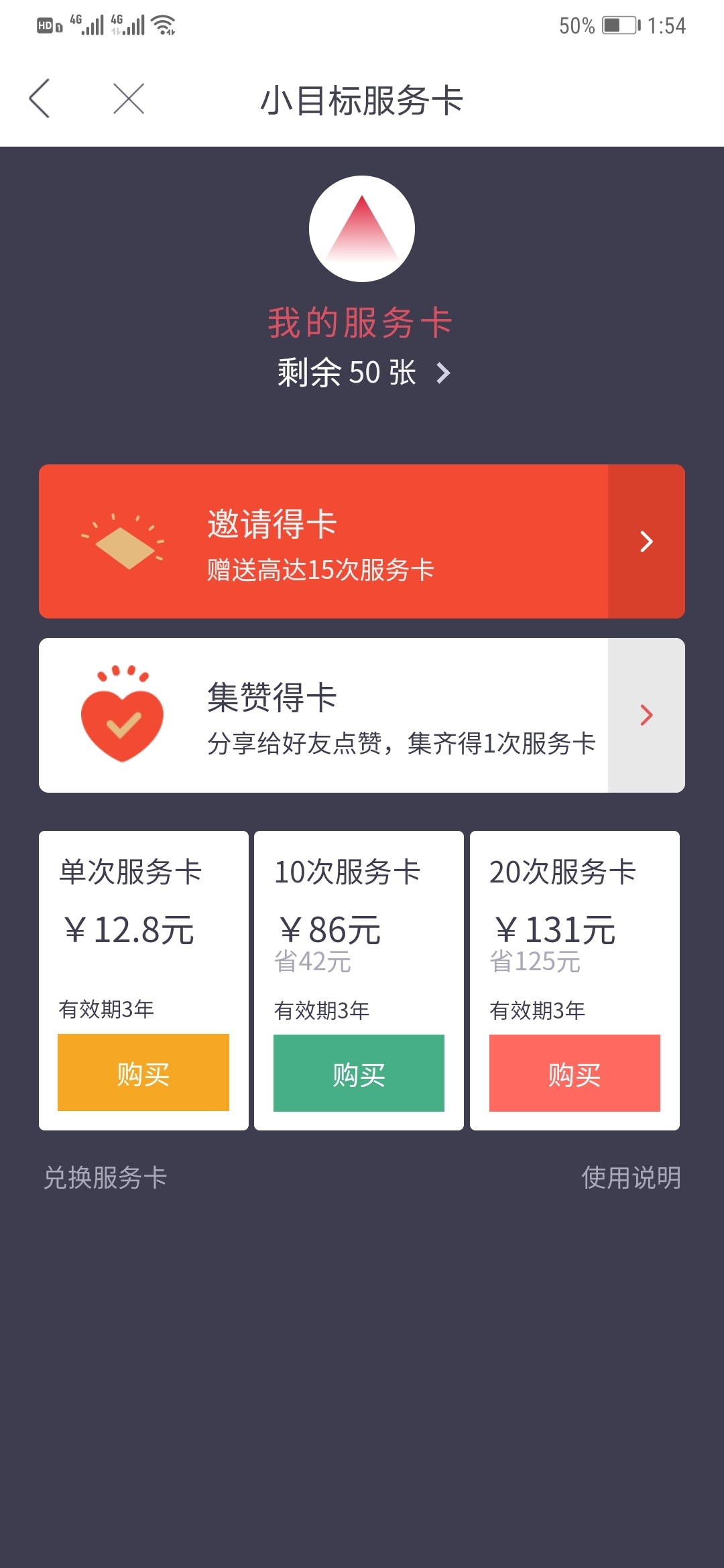Open the 集赞得卡 collect-likes card
Viewport: 724px width, 1568px height.
(362, 715)
